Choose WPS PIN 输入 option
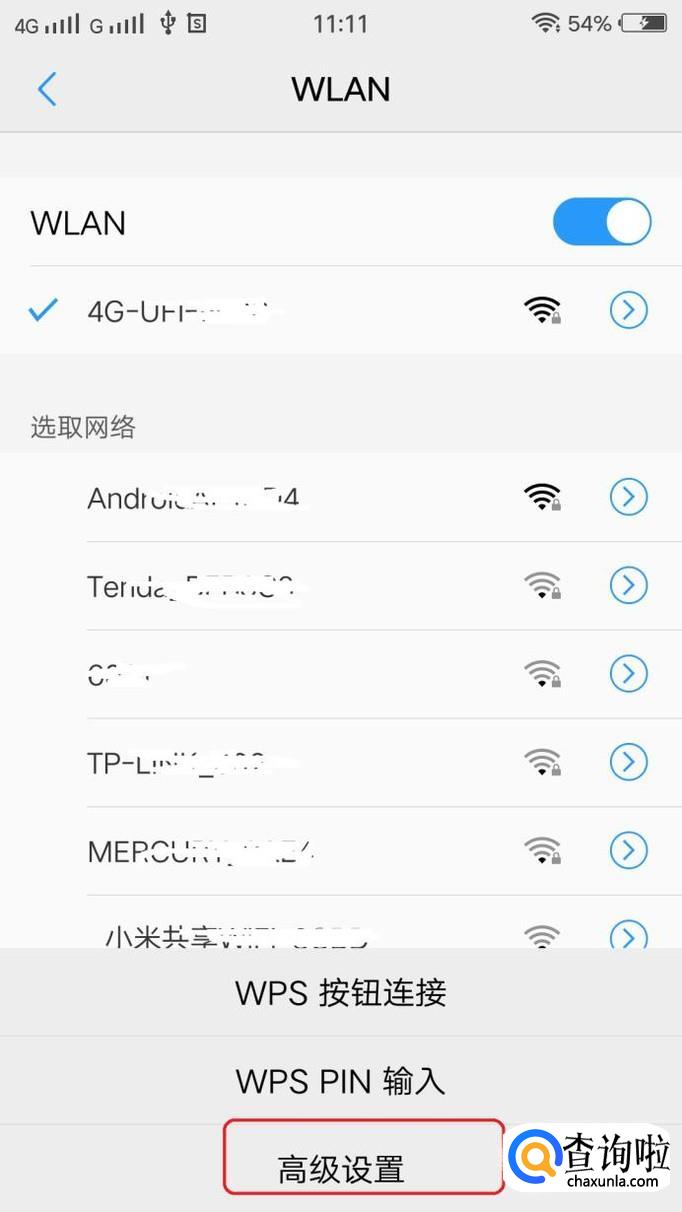Screen dimensions: 682x1212 (x=340, y=1081)
